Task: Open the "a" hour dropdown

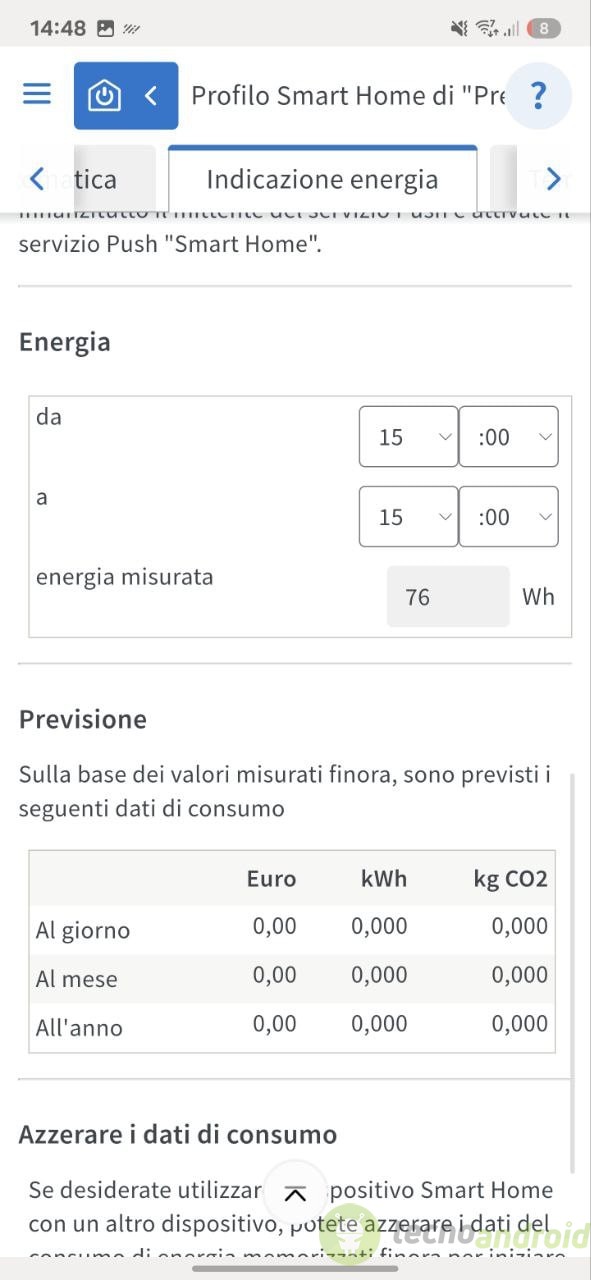Action: (x=408, y=516)
